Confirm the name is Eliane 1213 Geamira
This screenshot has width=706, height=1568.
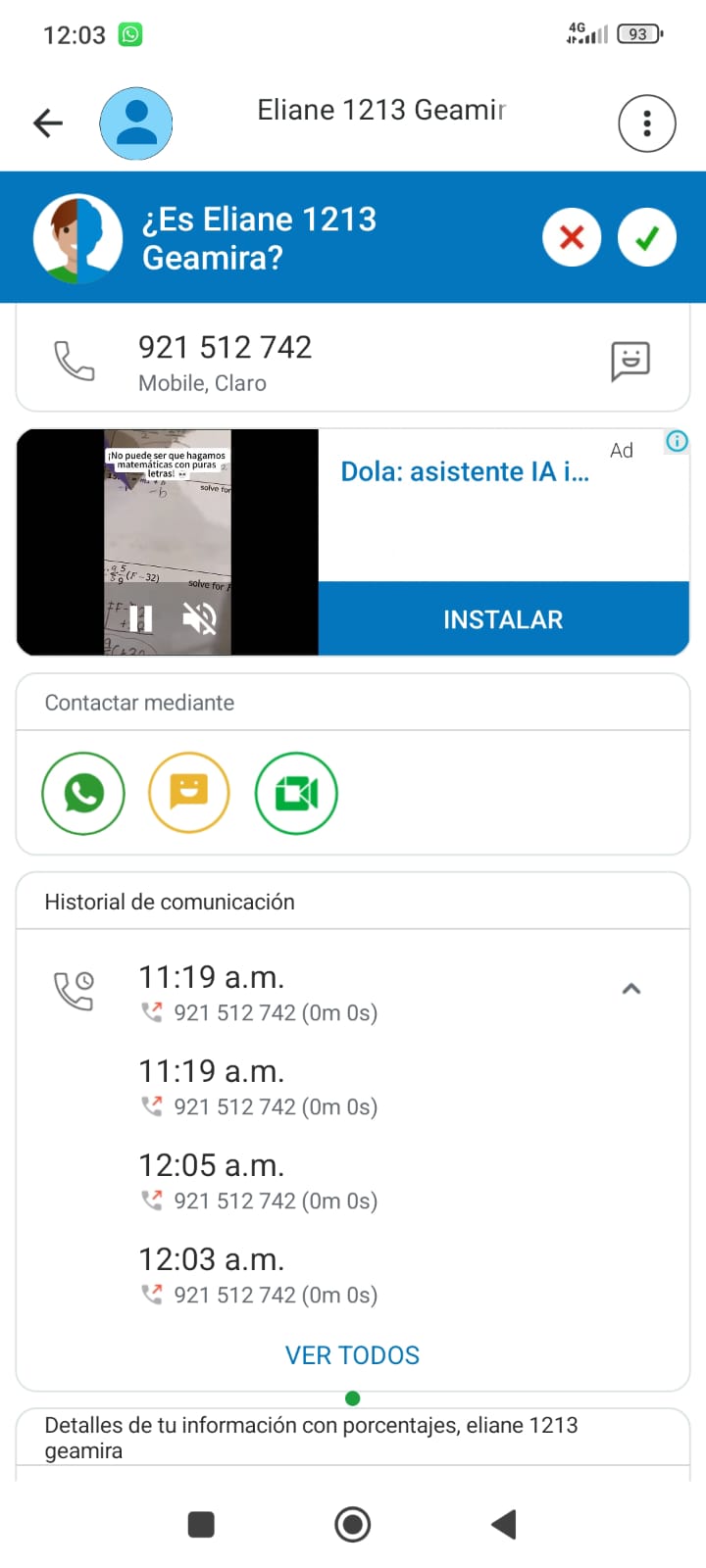[646, 237]
